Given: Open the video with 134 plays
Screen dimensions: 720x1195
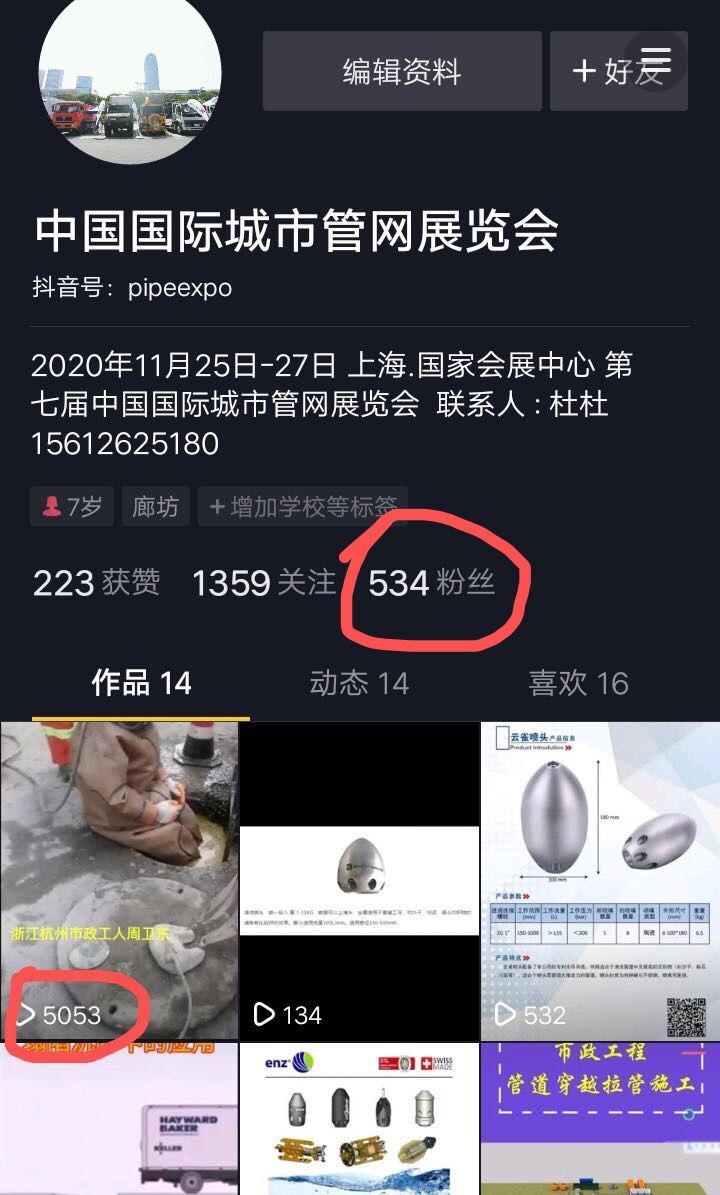Looking at the screenshot, I should [359, 880].
